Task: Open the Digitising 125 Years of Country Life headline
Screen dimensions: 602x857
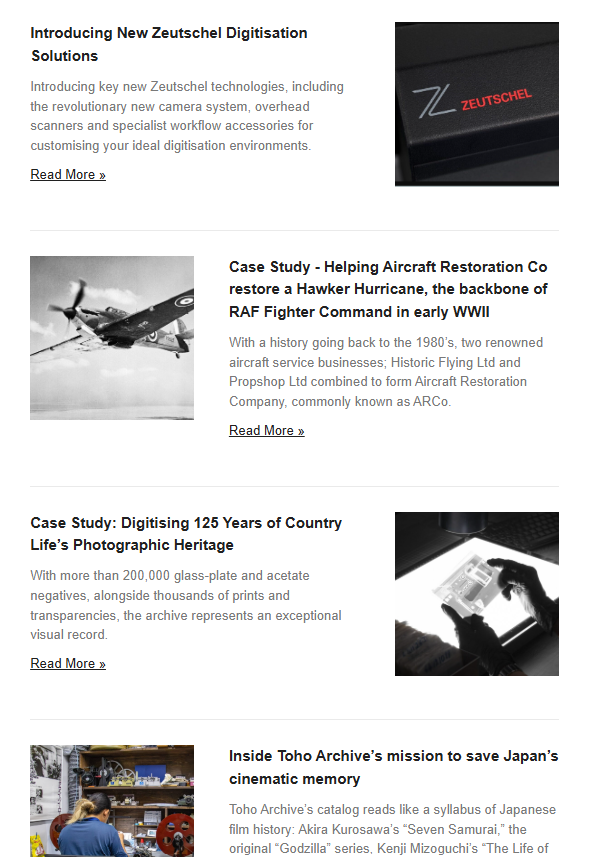Action: [x=186, y=534]
